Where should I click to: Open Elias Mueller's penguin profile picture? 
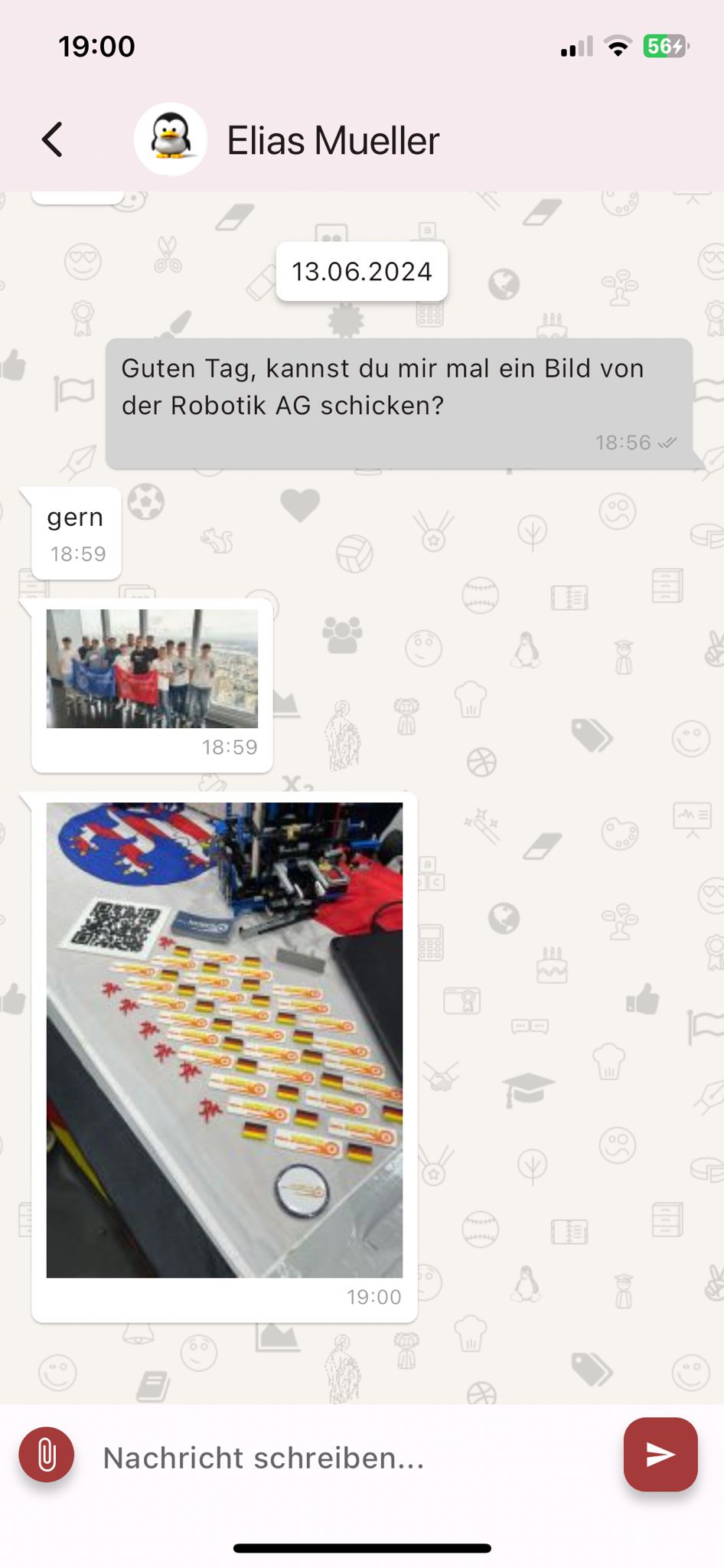(x=171, y=139)
